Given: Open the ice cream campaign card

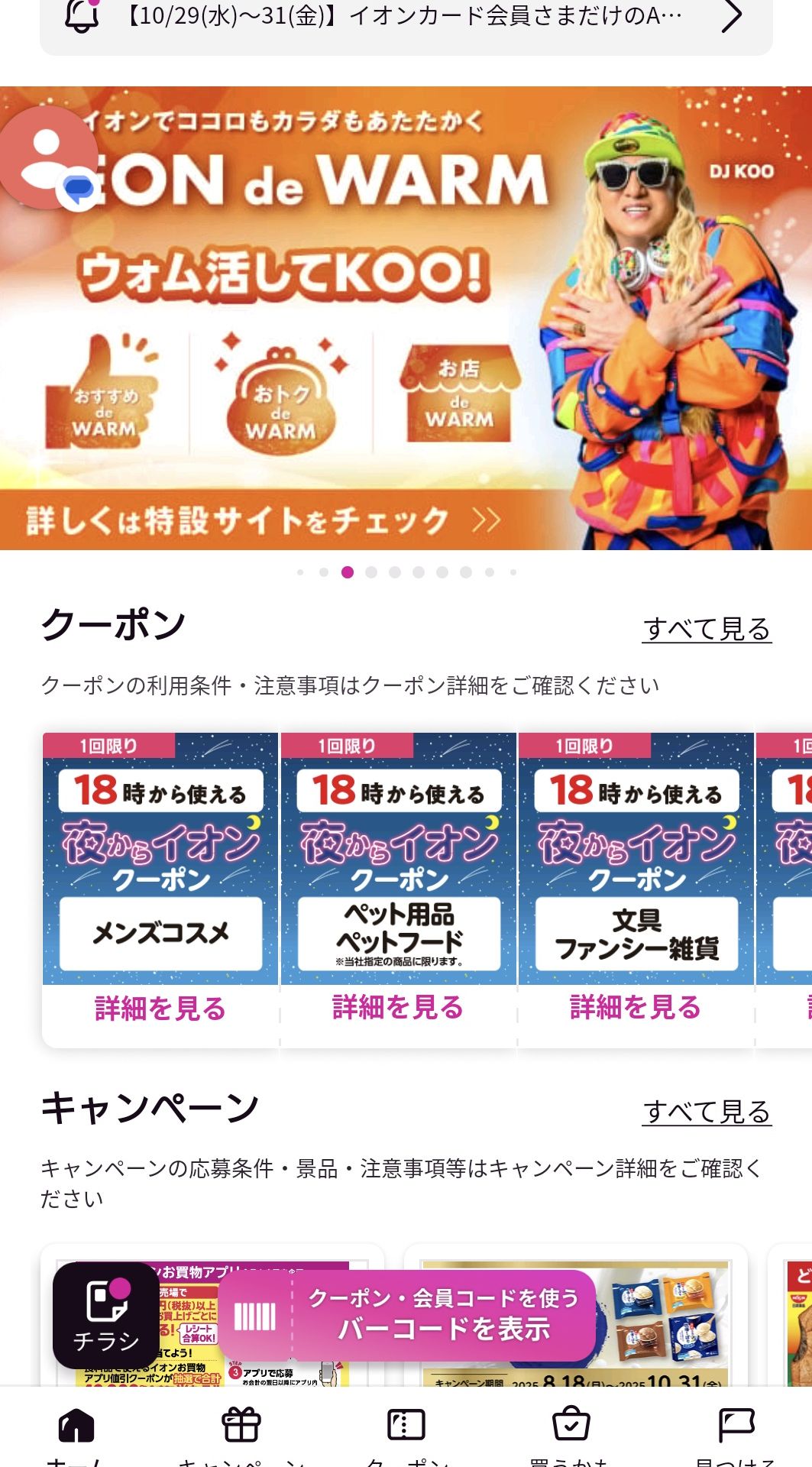Looking at the screenshot, I should 665,1322.
